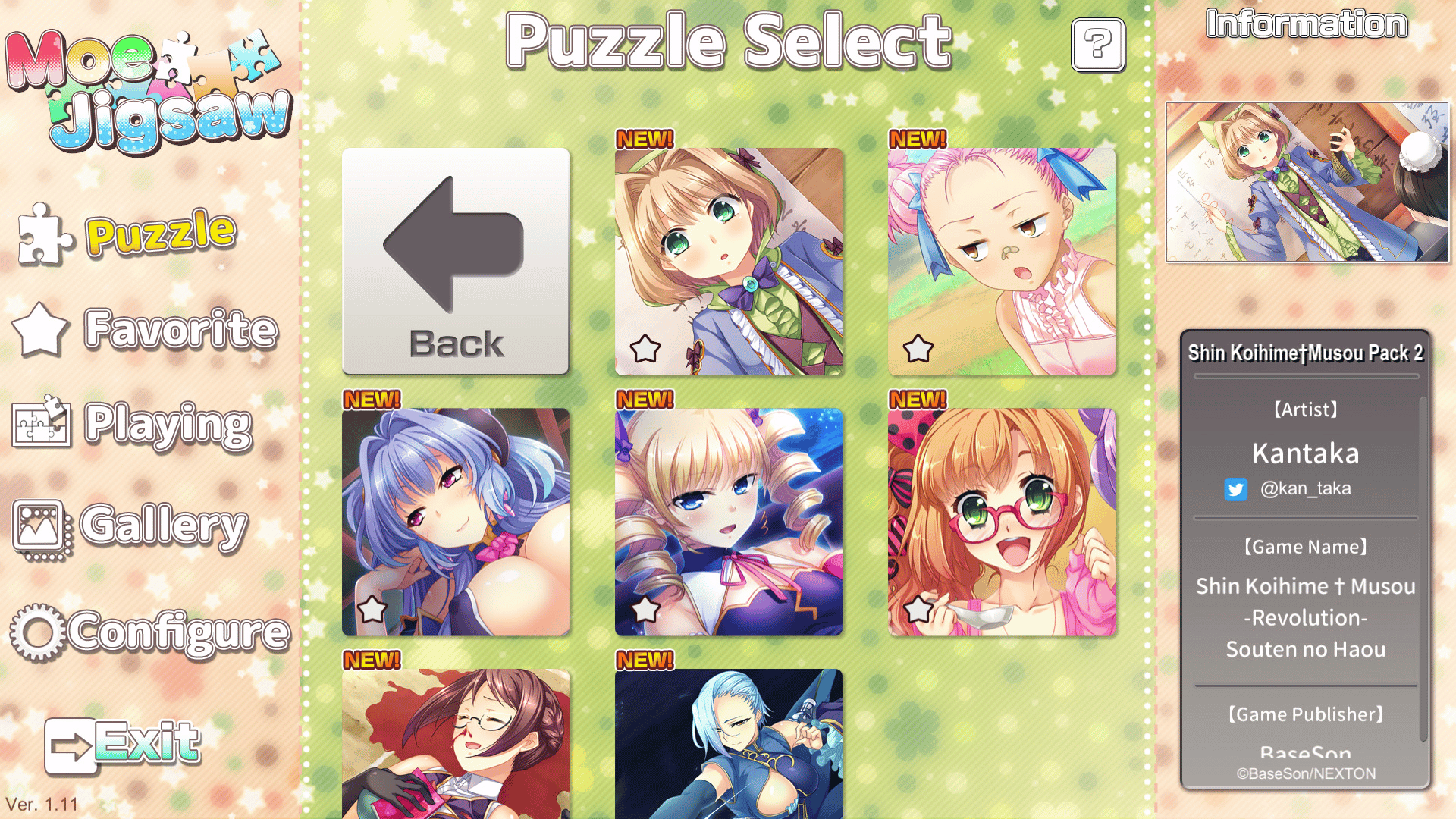The height and width of the screenshot is (819, 1456).
Task: Exit the game
Action: coord(124,744)
